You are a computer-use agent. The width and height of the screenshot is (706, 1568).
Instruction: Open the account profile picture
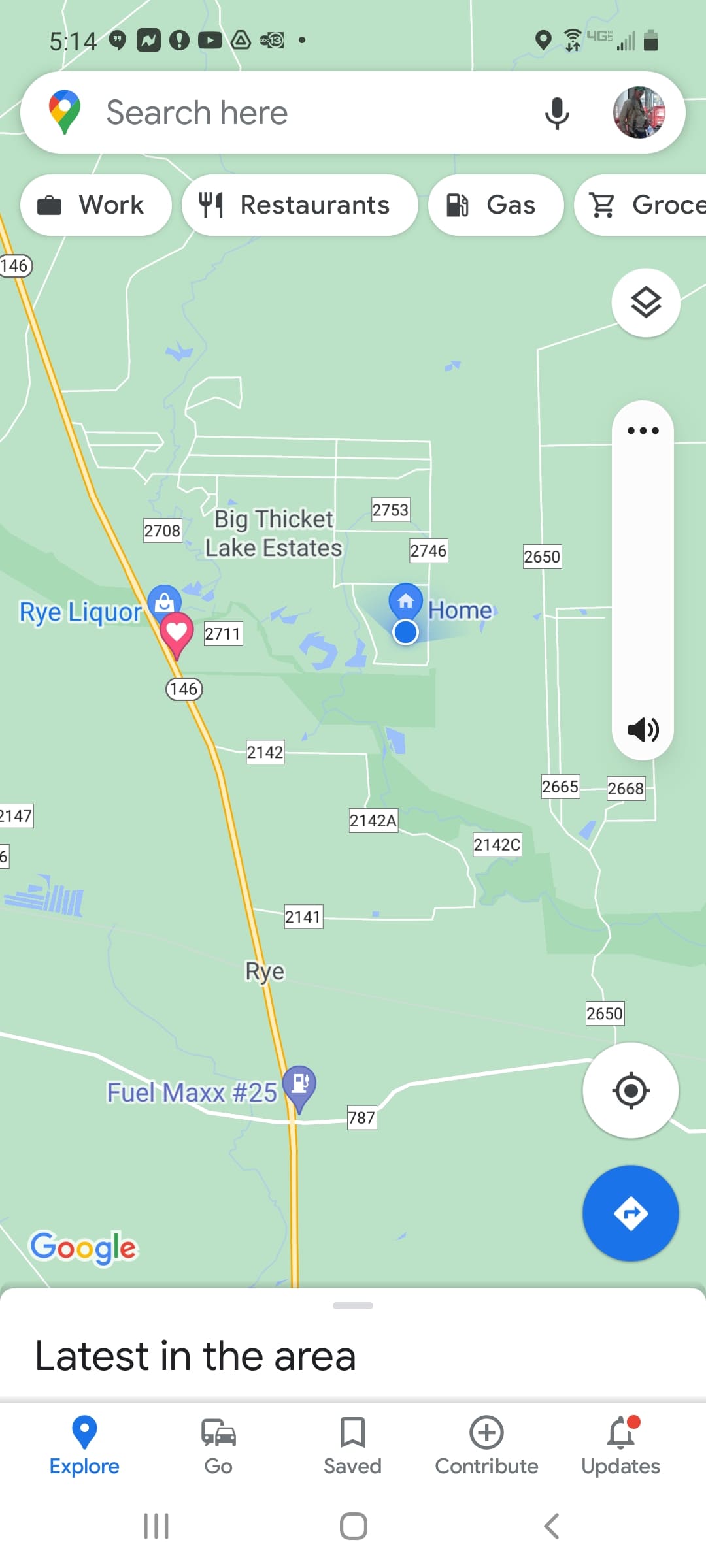click(x=639, y=112)
